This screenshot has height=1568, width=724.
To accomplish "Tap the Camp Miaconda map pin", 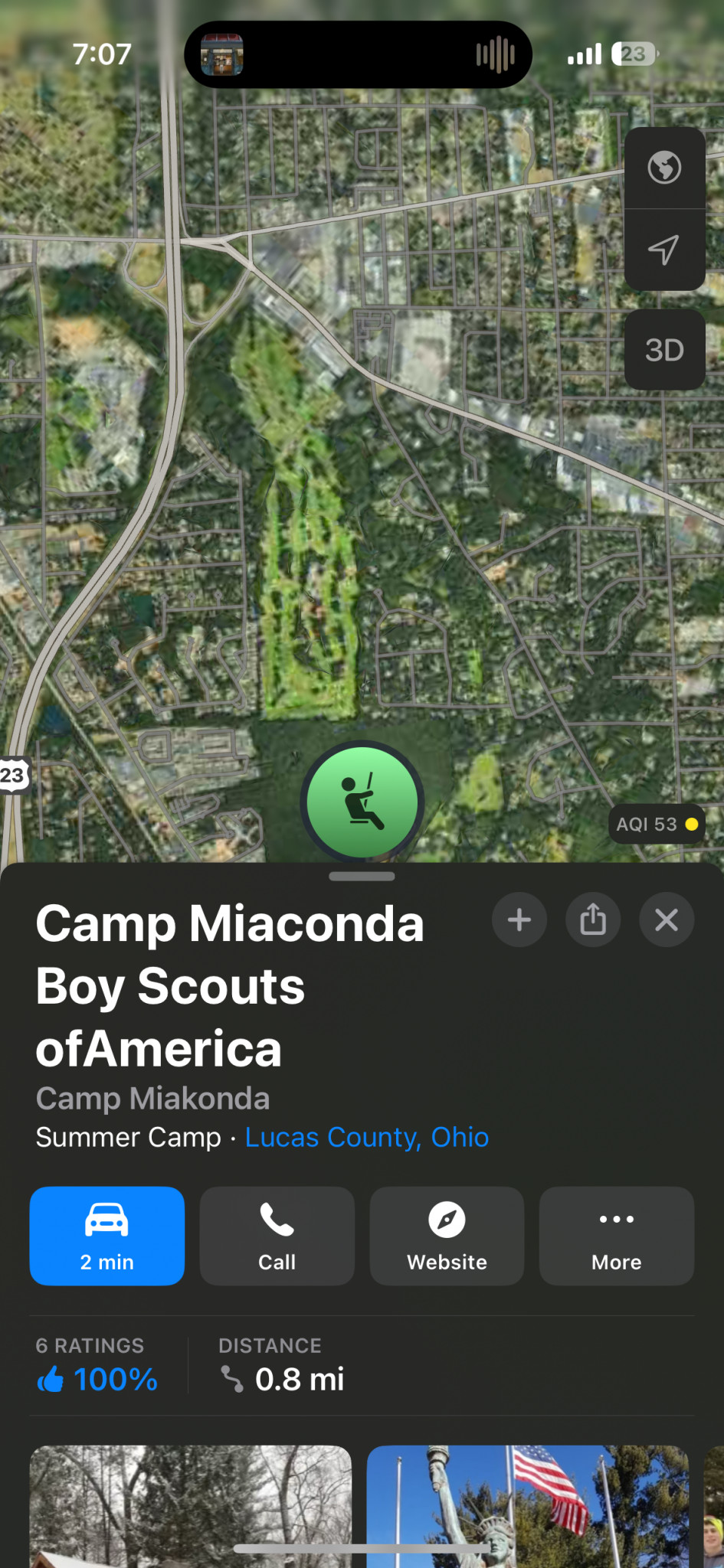I will (x=362, y=801).
